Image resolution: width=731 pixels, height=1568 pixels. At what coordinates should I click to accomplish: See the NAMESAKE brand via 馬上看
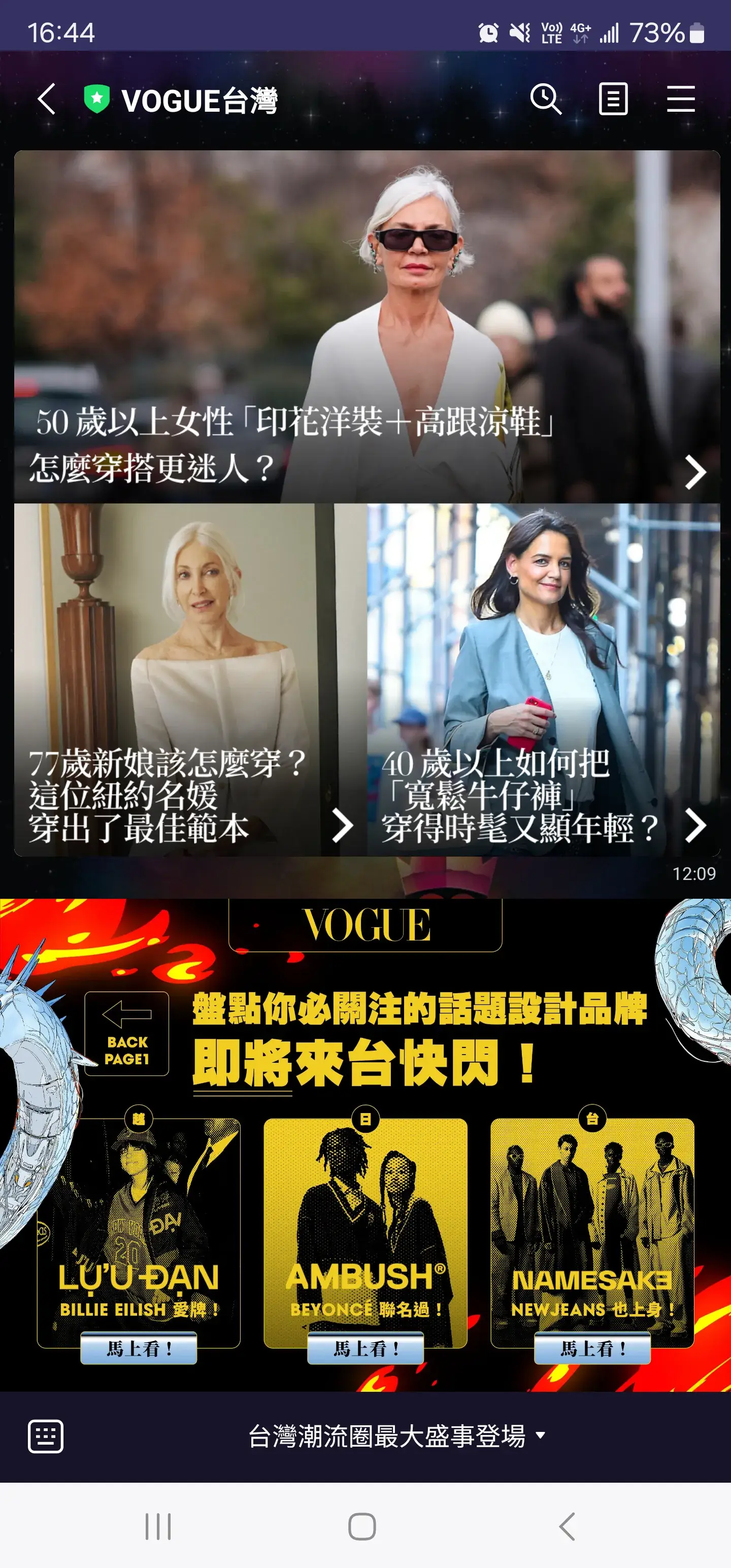click(592, 1348)
